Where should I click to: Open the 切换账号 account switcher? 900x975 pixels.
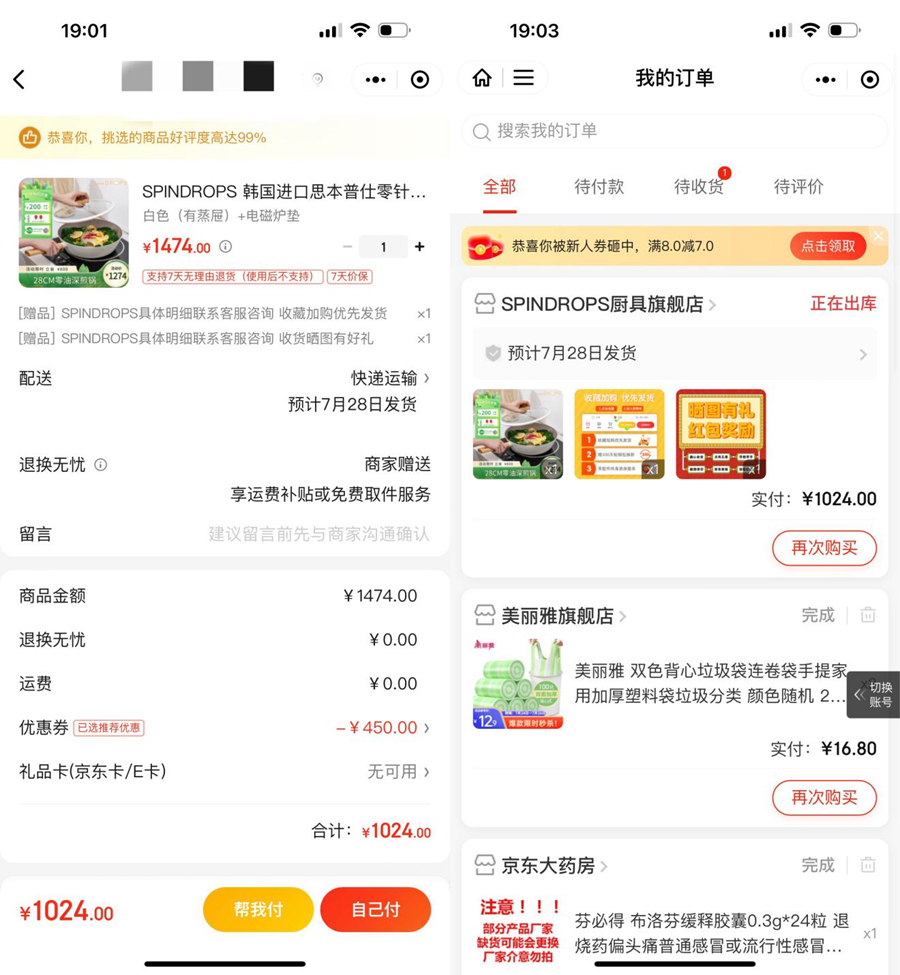click(873, 694)
